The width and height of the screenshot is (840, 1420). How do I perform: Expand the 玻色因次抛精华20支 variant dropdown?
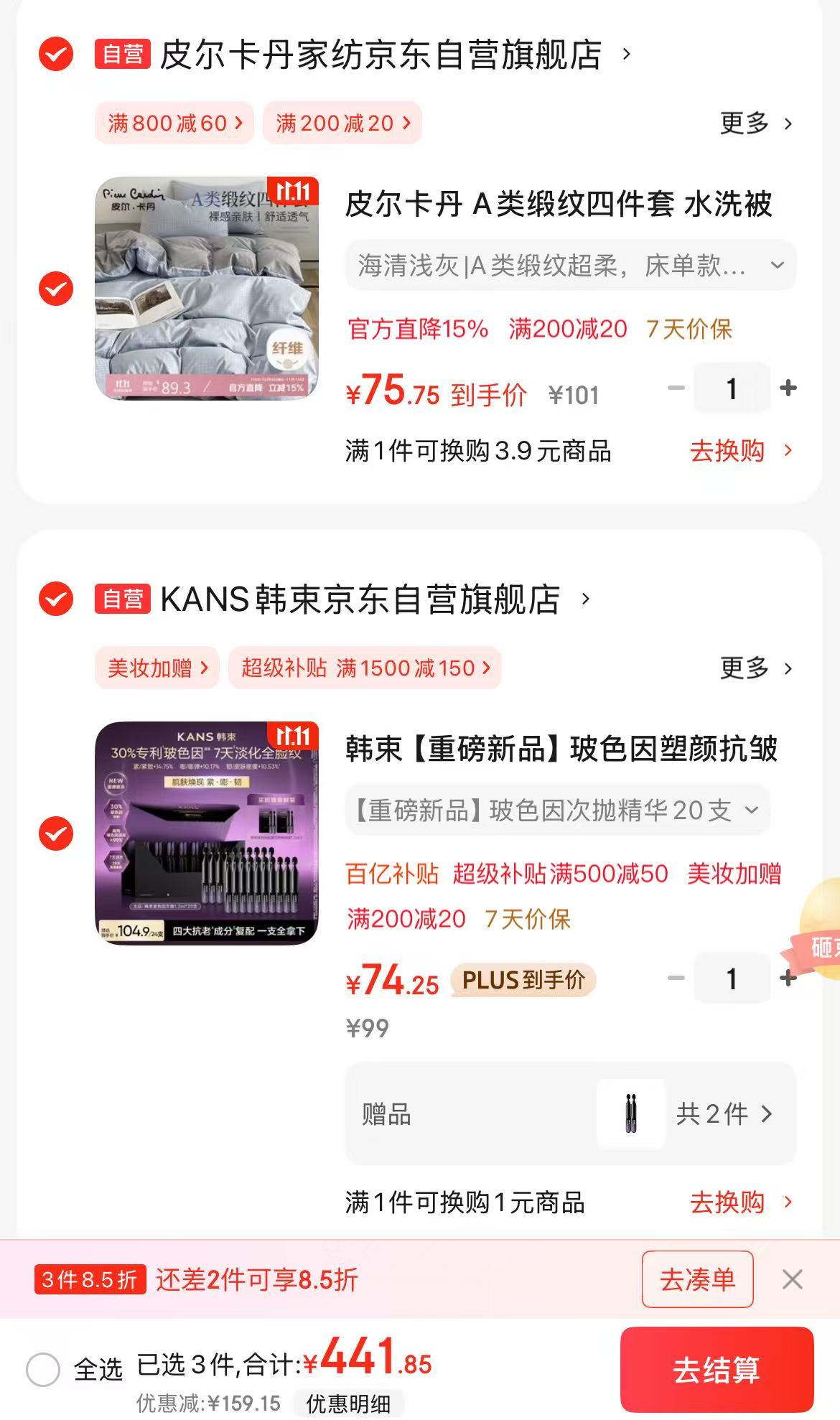557,811
